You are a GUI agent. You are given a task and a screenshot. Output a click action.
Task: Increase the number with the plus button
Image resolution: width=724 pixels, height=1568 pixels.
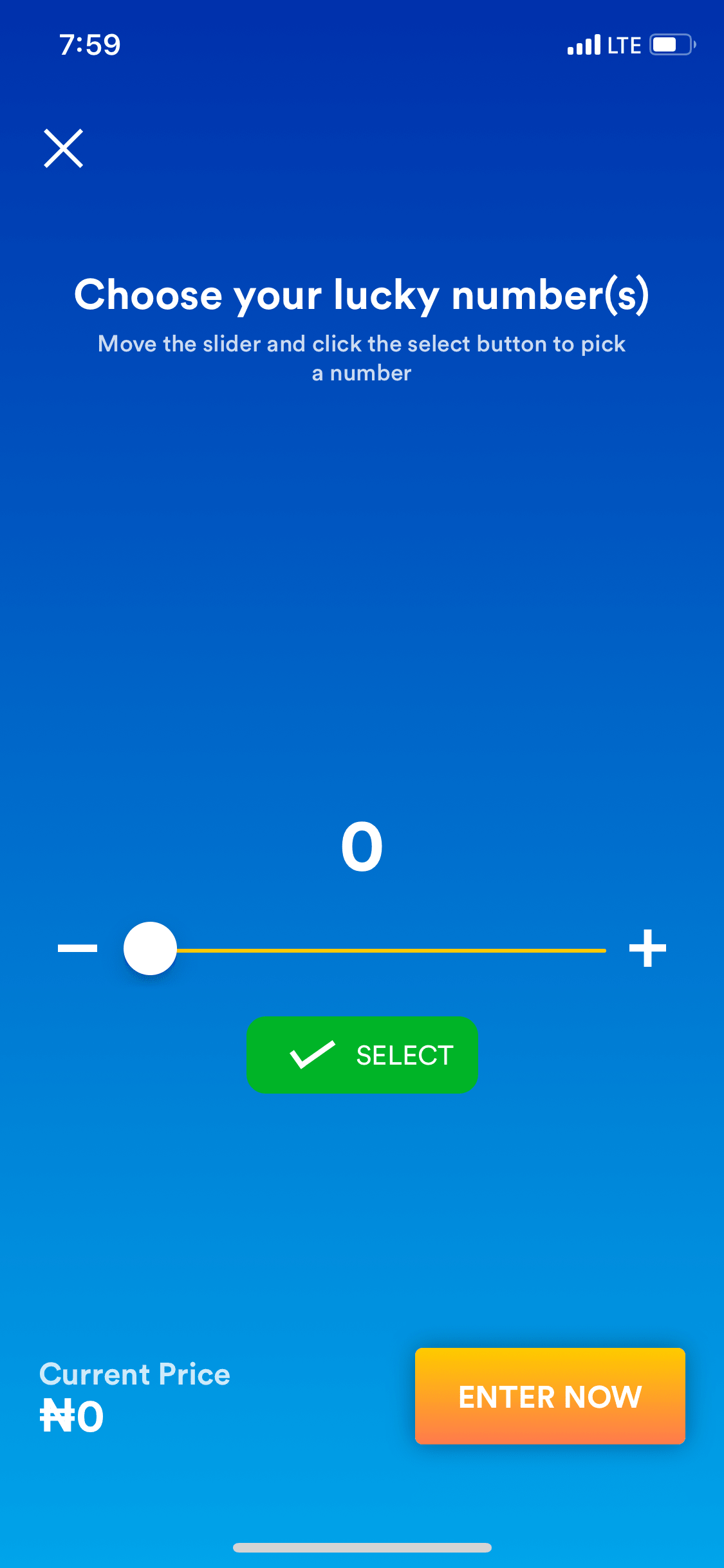[x=647, y=948]
